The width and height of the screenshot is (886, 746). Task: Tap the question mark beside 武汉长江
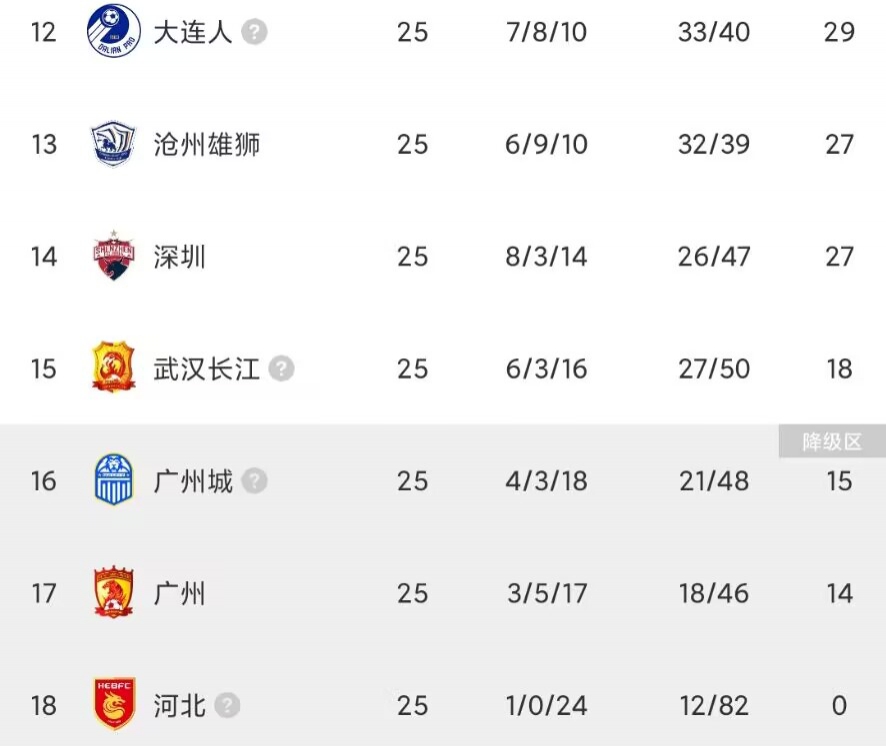pyautogui.click(x=282, y=369)
